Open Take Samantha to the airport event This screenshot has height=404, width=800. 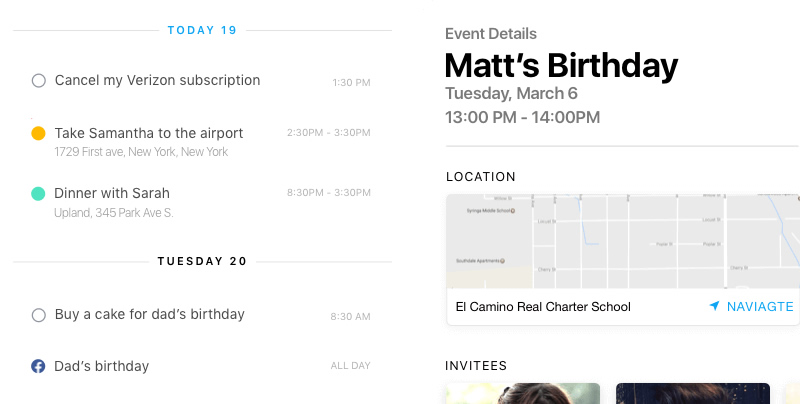148,133
